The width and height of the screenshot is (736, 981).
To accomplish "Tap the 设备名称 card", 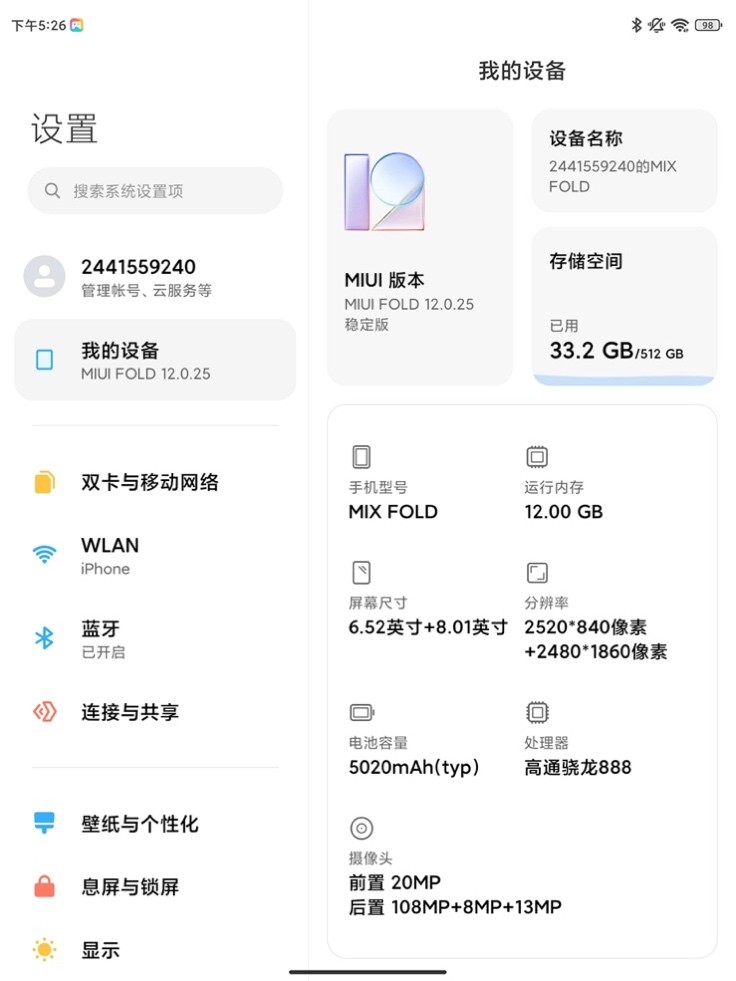I will pos(624,161).
